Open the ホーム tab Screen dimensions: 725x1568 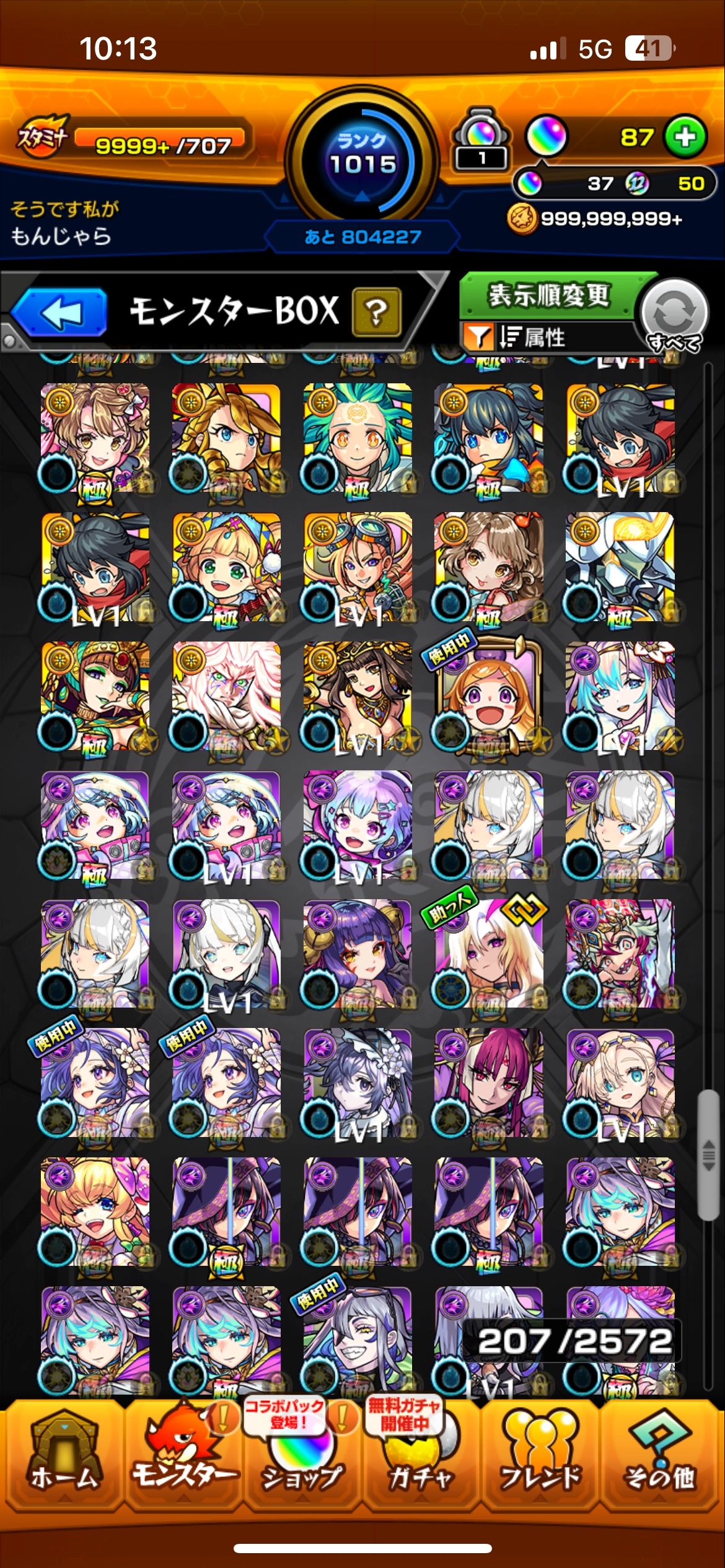point(63,1455)
